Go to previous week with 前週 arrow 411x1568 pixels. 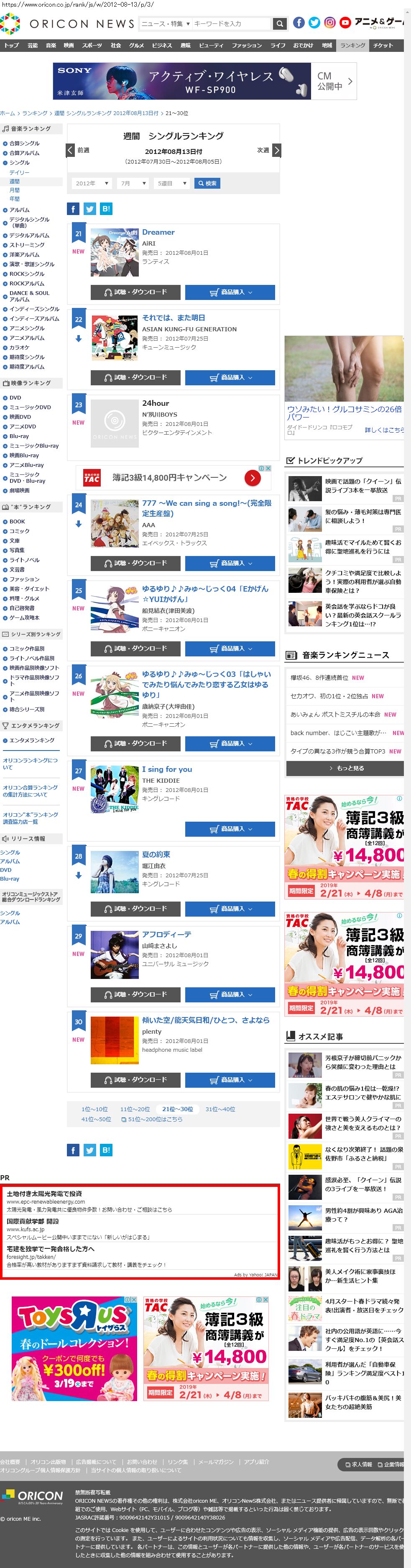tap(71, 150)
